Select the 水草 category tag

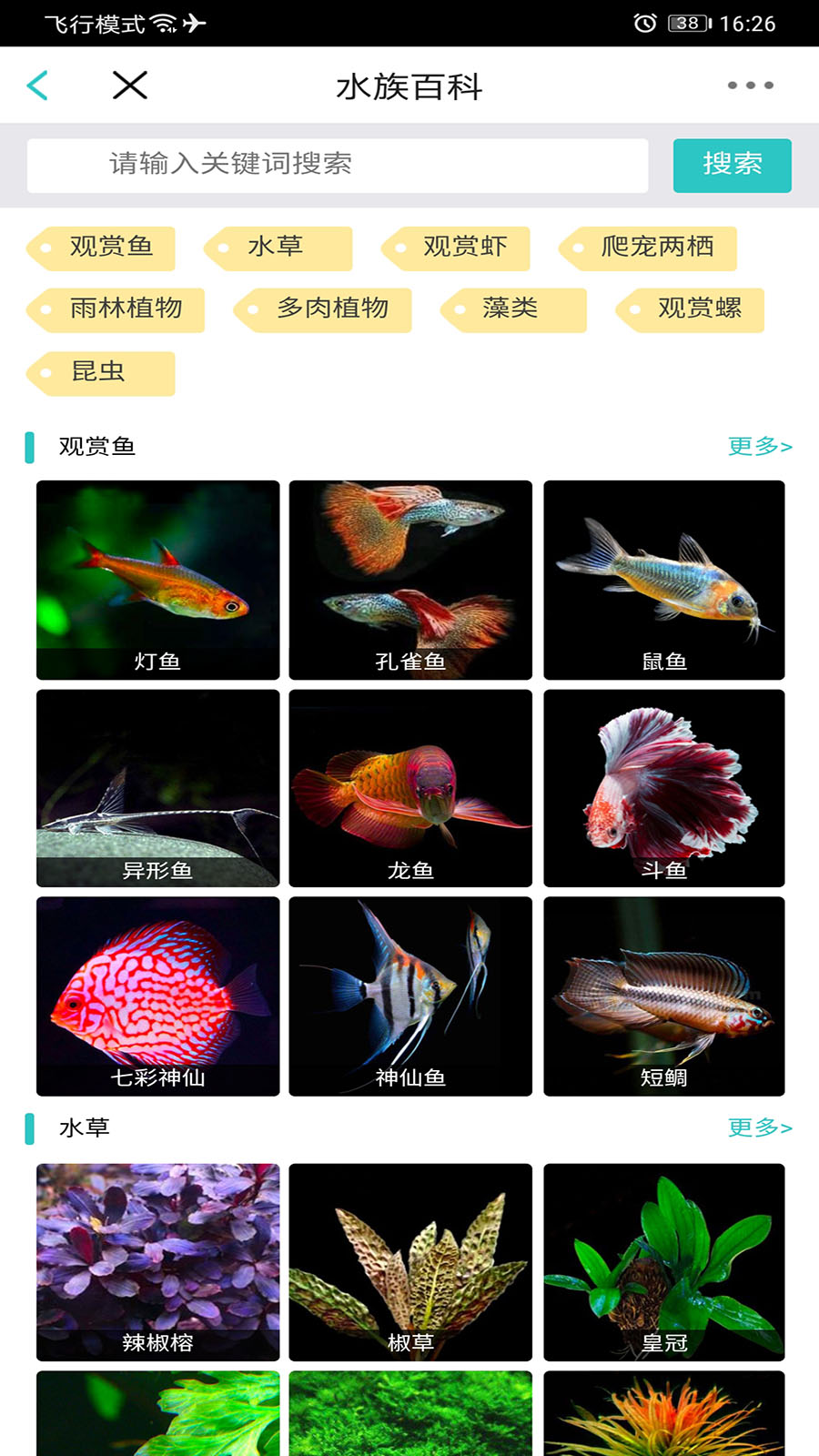[279, 248]
